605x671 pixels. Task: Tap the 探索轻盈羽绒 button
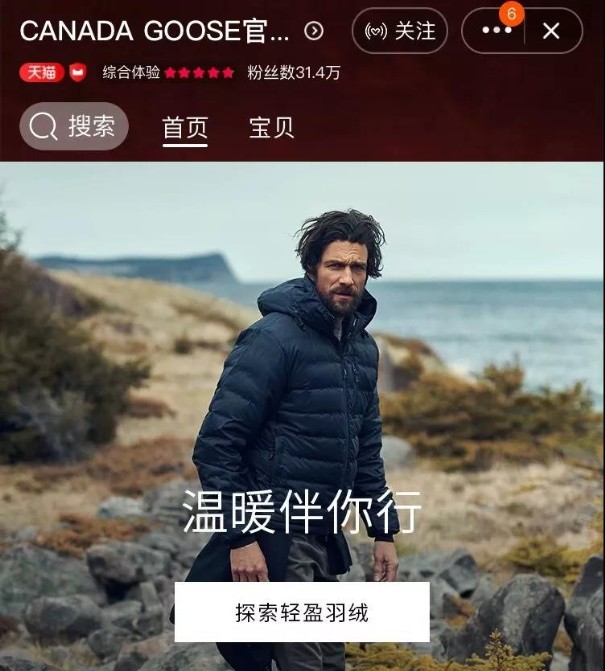click(302, 612)
